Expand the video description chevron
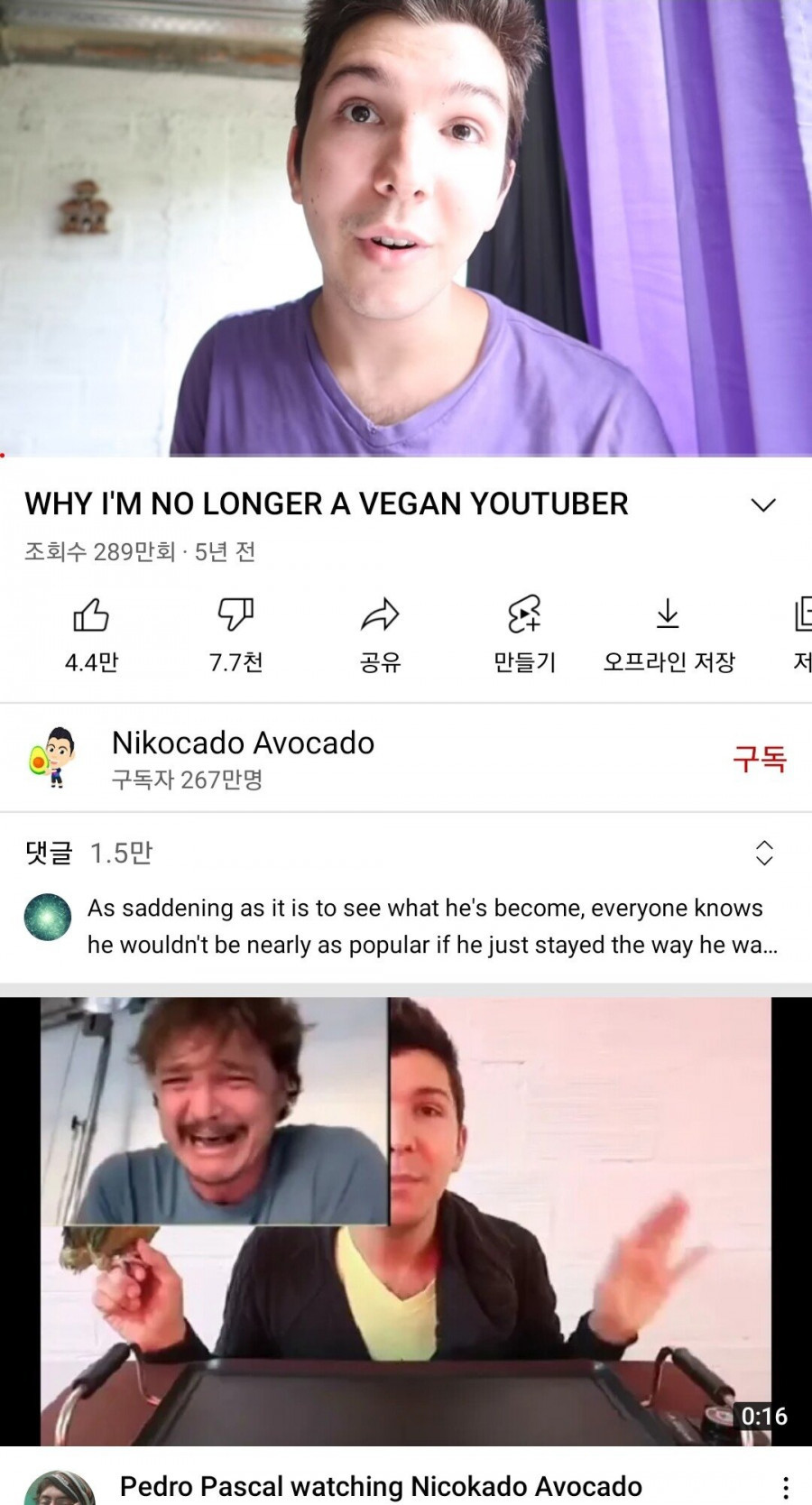Viewport: 812px width, 1505px height. click(763, 505)
